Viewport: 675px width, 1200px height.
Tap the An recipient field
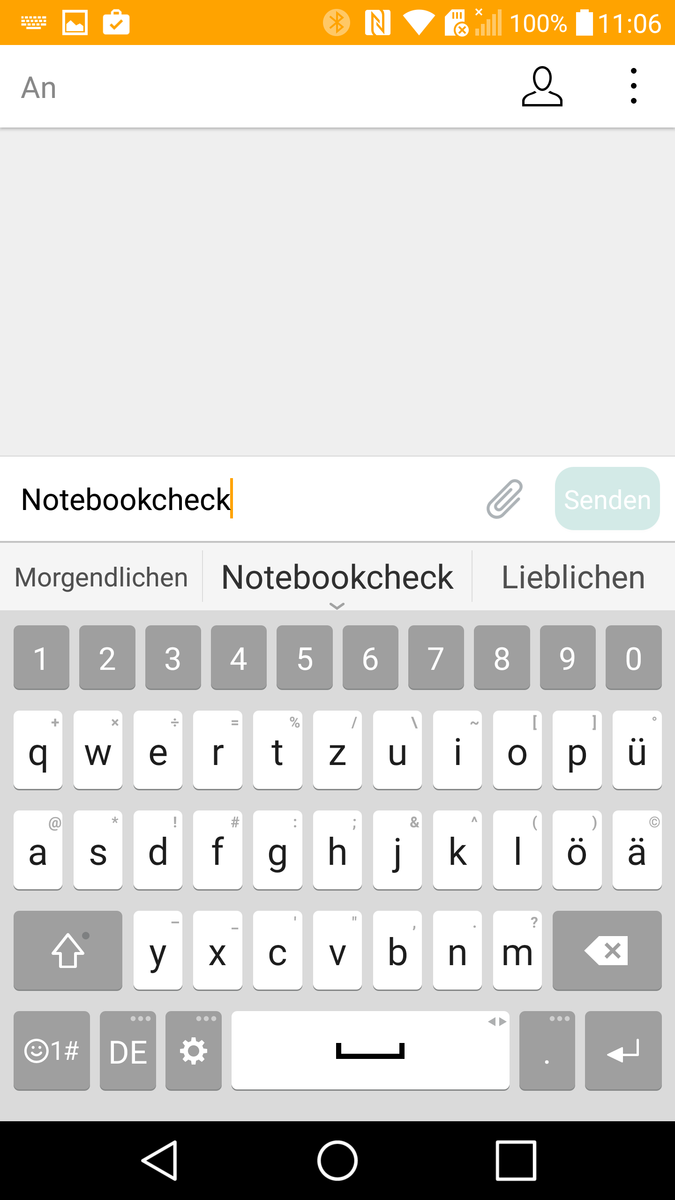point(250,88)
